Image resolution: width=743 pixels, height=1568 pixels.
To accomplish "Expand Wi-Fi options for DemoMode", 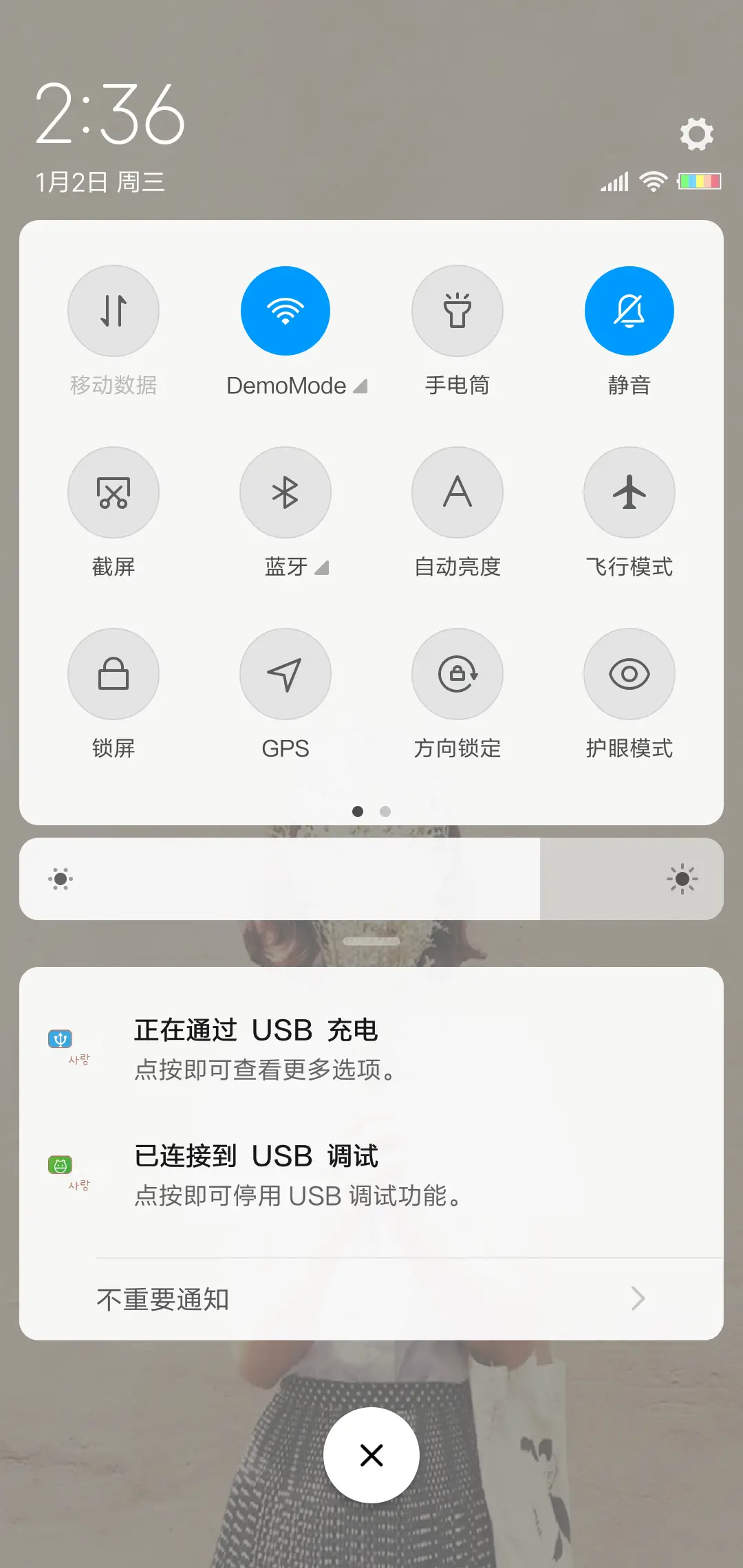I will 360,386.
